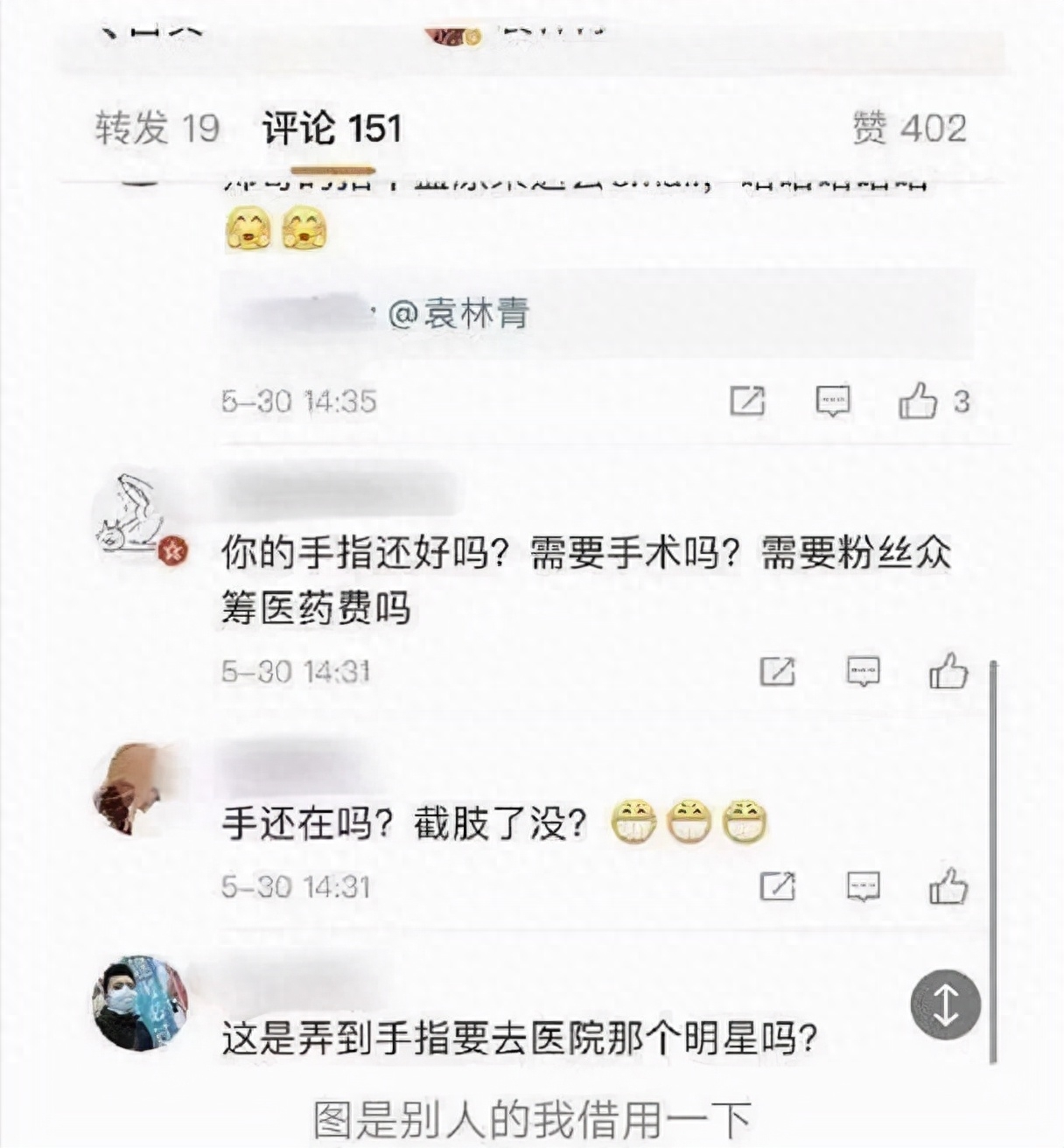Repost the comment "你的手指还好吗"
The image size is (1064, 1148).
click(778, 671)
